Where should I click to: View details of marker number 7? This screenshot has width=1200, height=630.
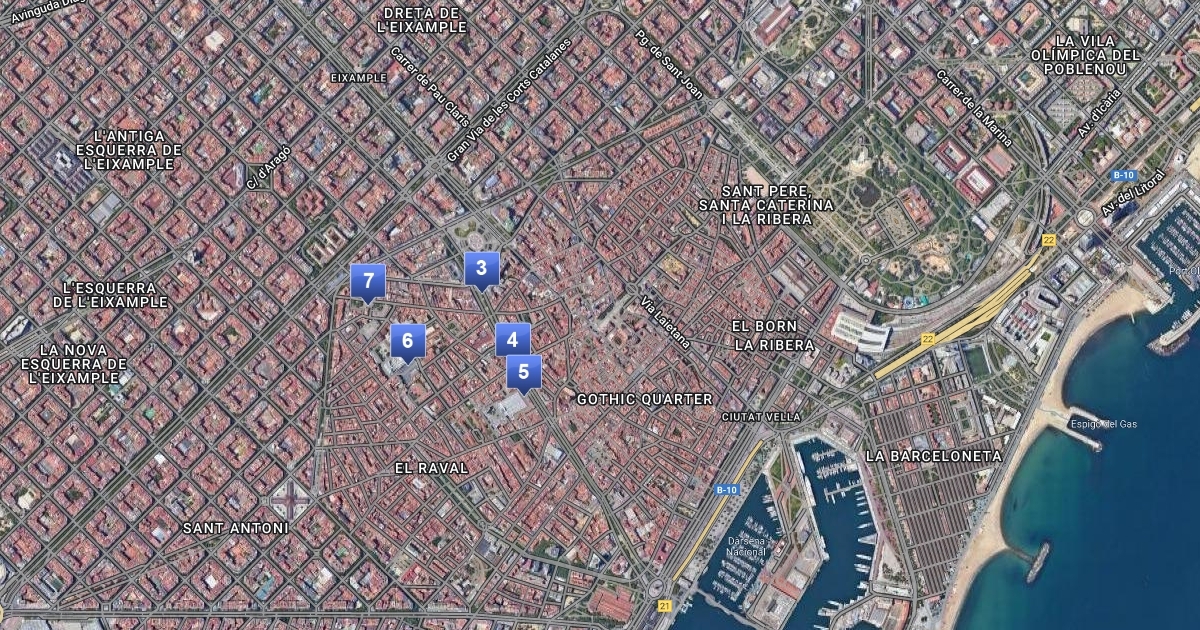pyautogui.click(x=368, y=281)
